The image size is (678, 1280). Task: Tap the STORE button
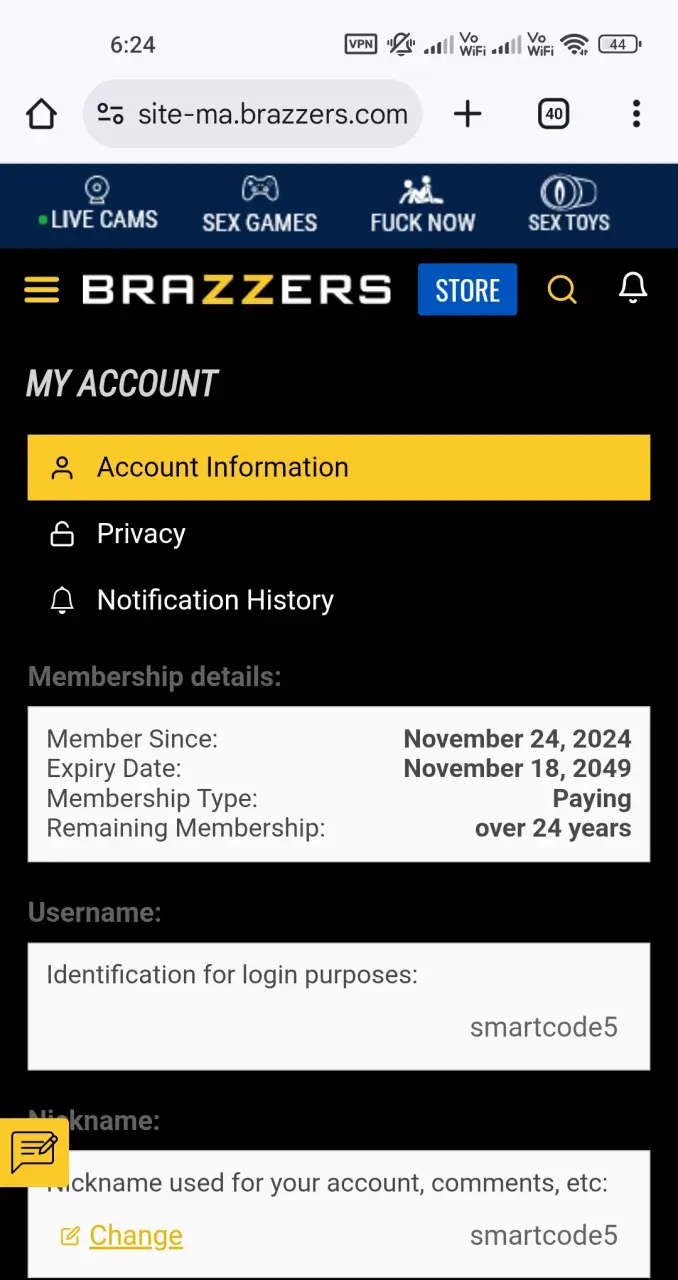tap(467, 290)
